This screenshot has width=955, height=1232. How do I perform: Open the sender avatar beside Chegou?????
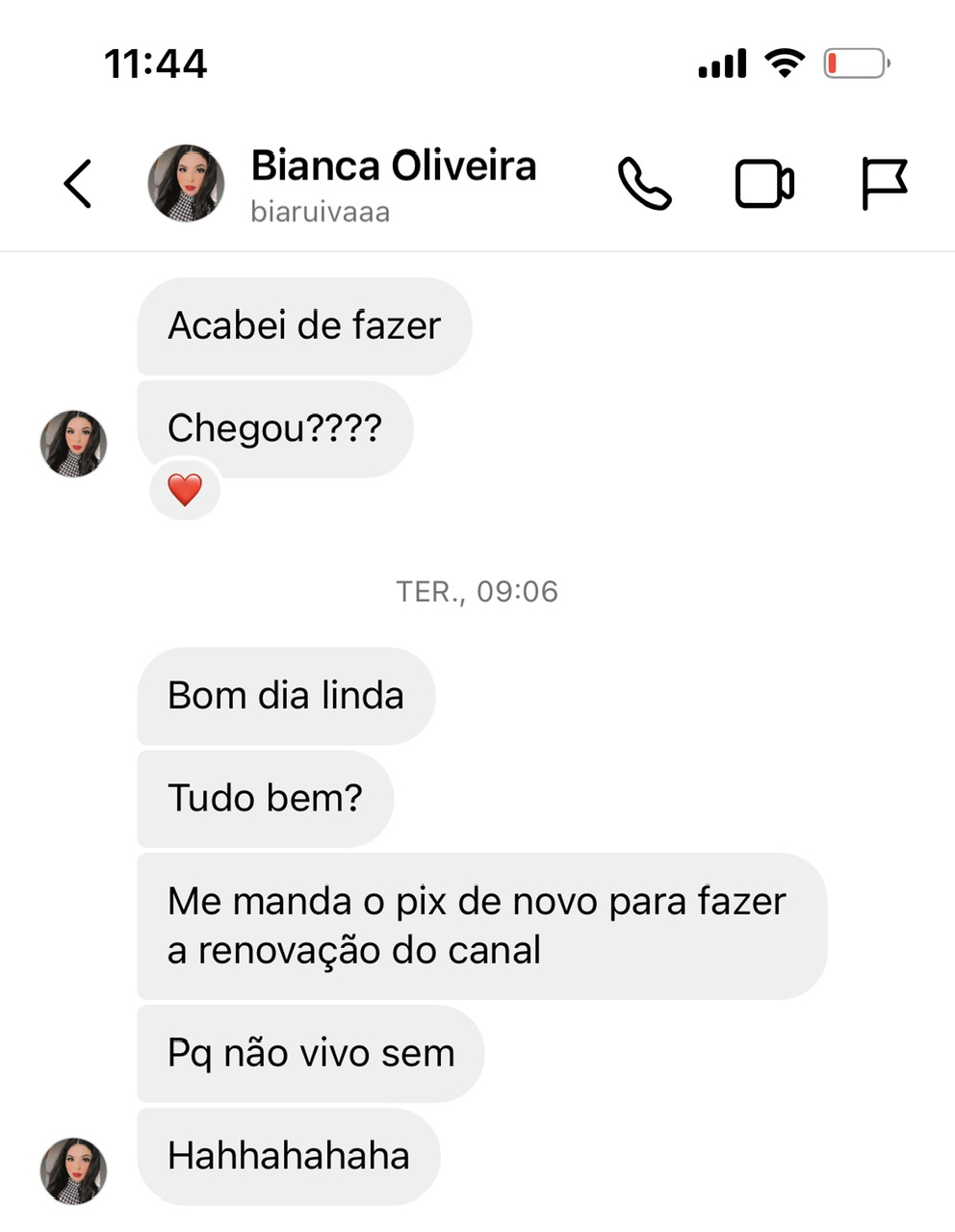(73, 444)
